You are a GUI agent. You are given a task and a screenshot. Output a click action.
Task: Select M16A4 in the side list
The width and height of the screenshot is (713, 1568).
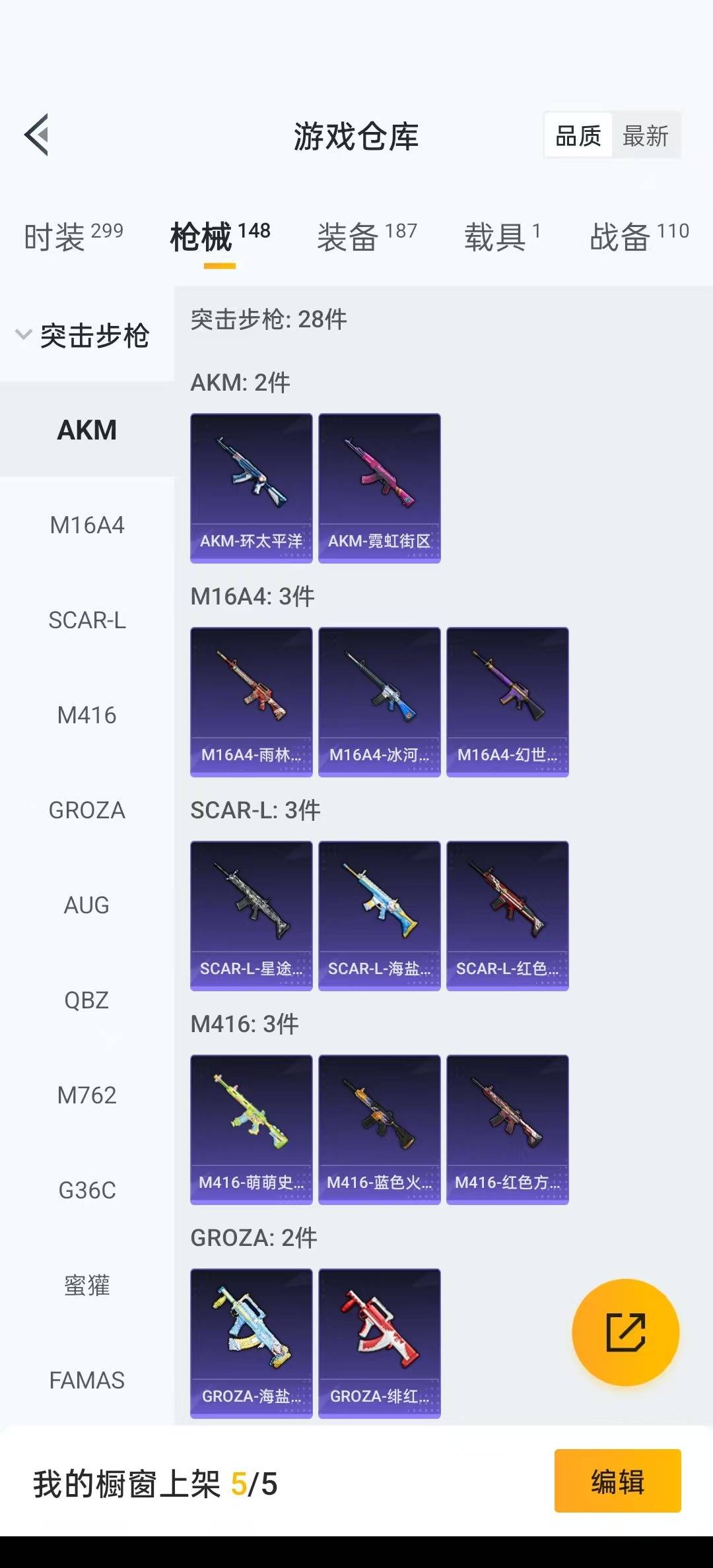pyautogui.click(x=86, y=525)
